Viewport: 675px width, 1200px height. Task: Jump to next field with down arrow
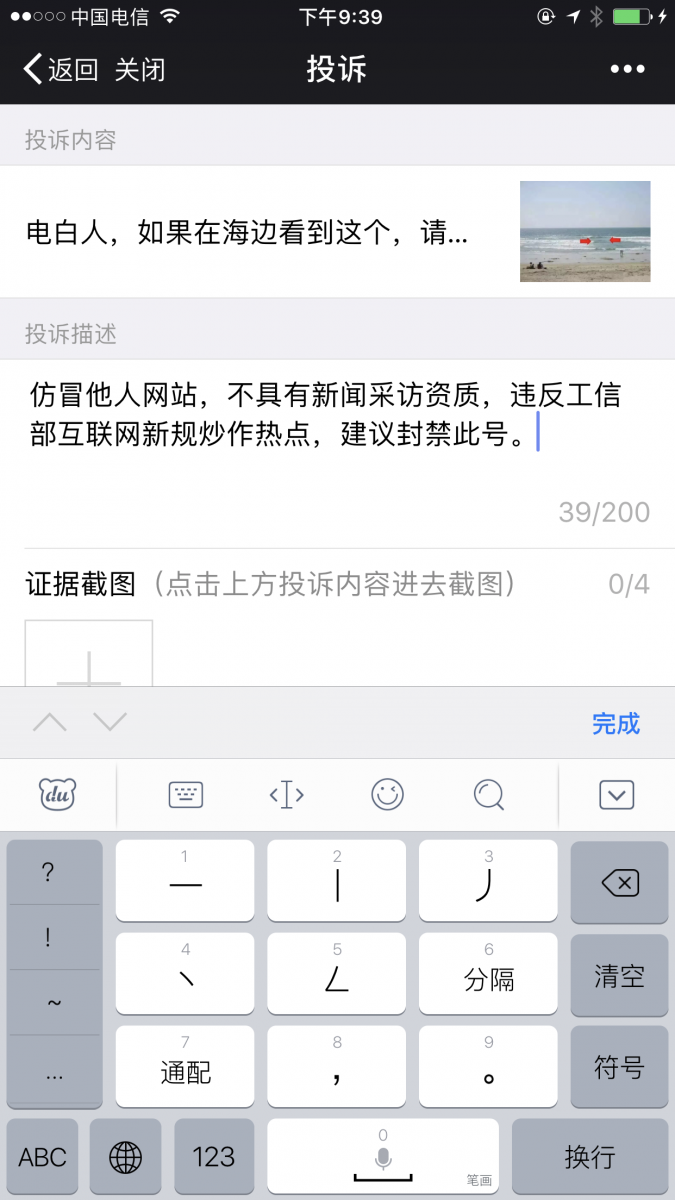point(110,722)
